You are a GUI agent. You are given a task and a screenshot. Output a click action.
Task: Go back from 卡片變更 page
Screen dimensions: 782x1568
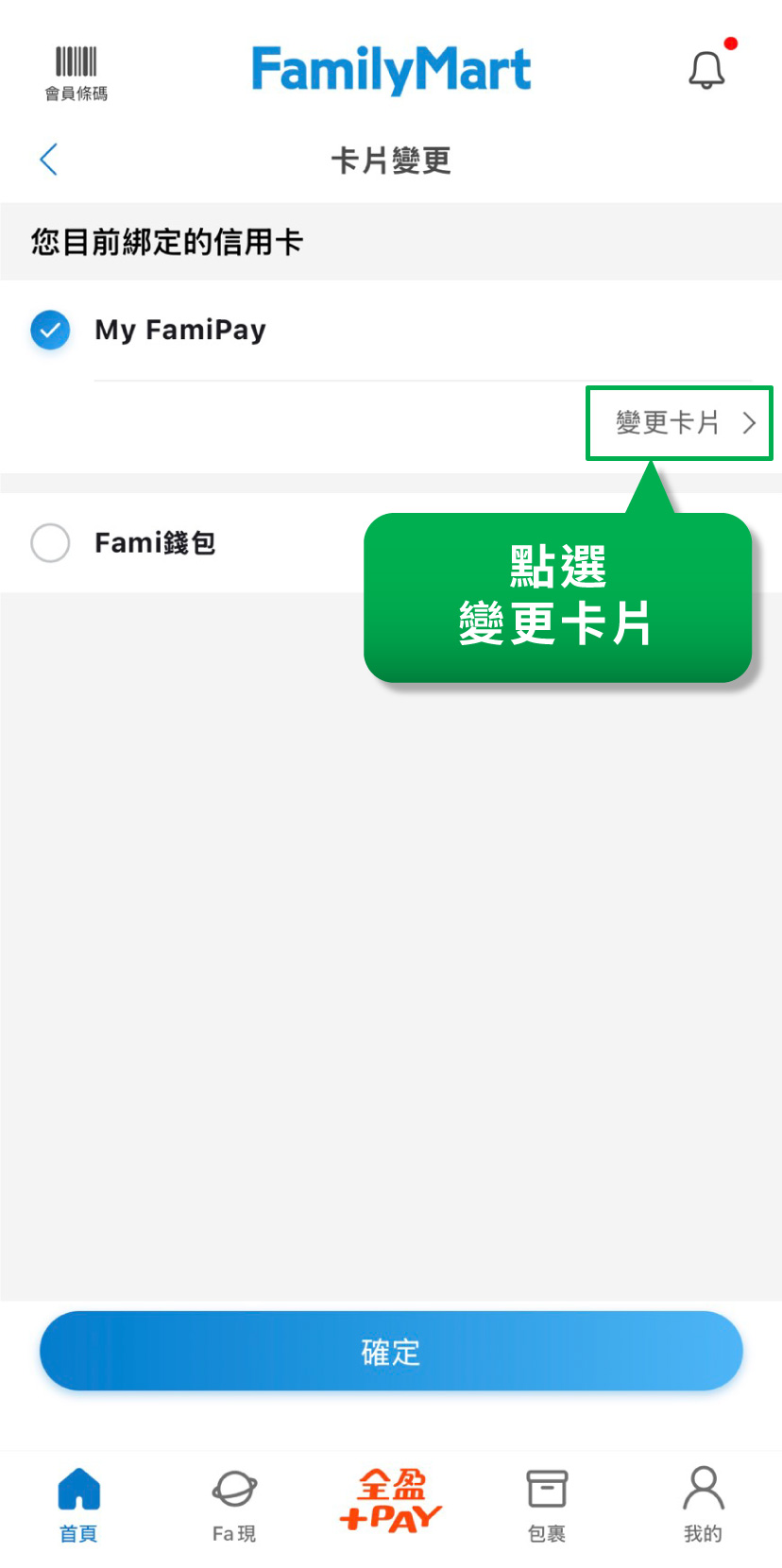pos(49,160)
